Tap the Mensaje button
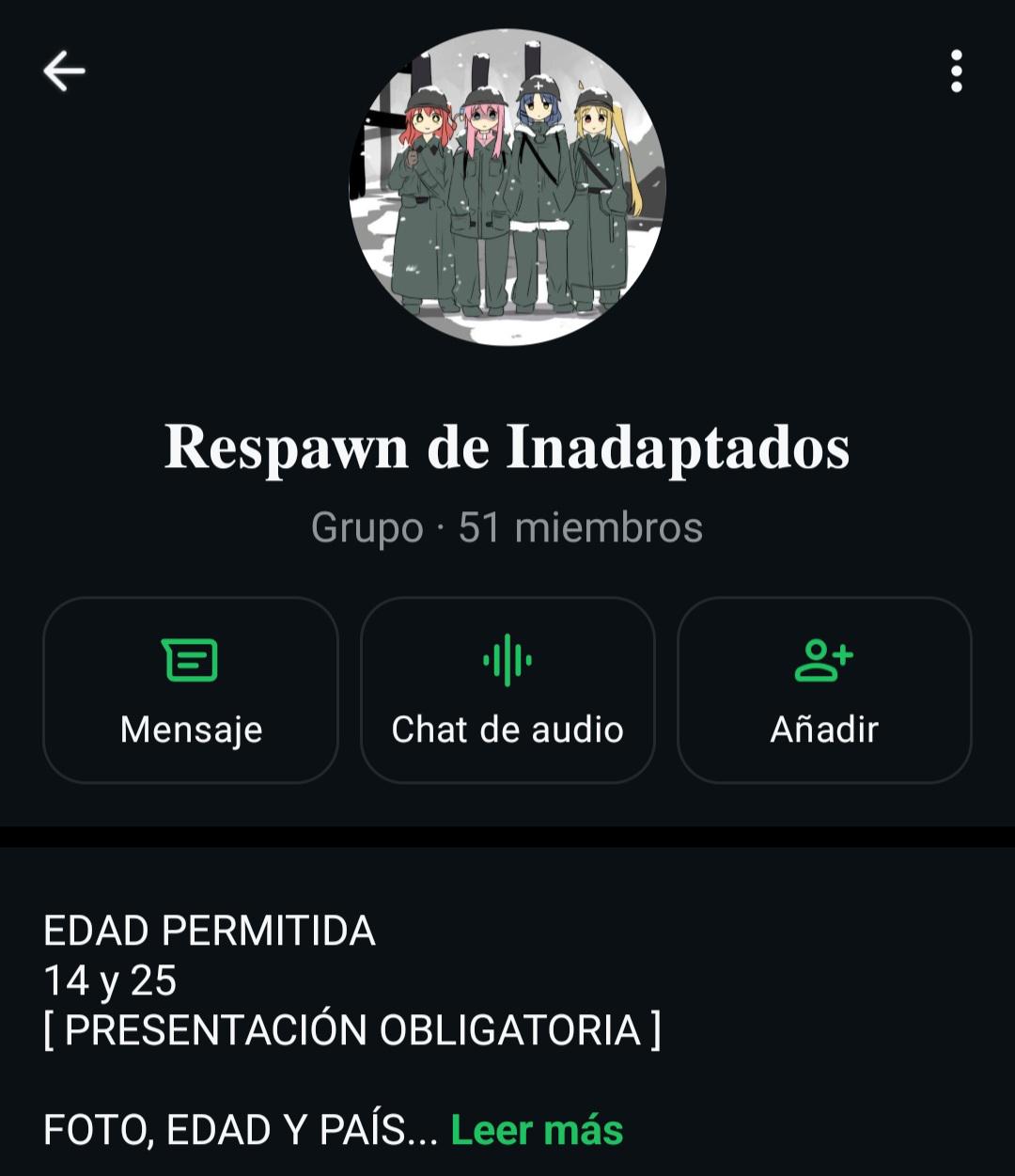Image resolution: width=1015 pixels, height=1176 pixels. pyautogui.click(x=191, y=690)
